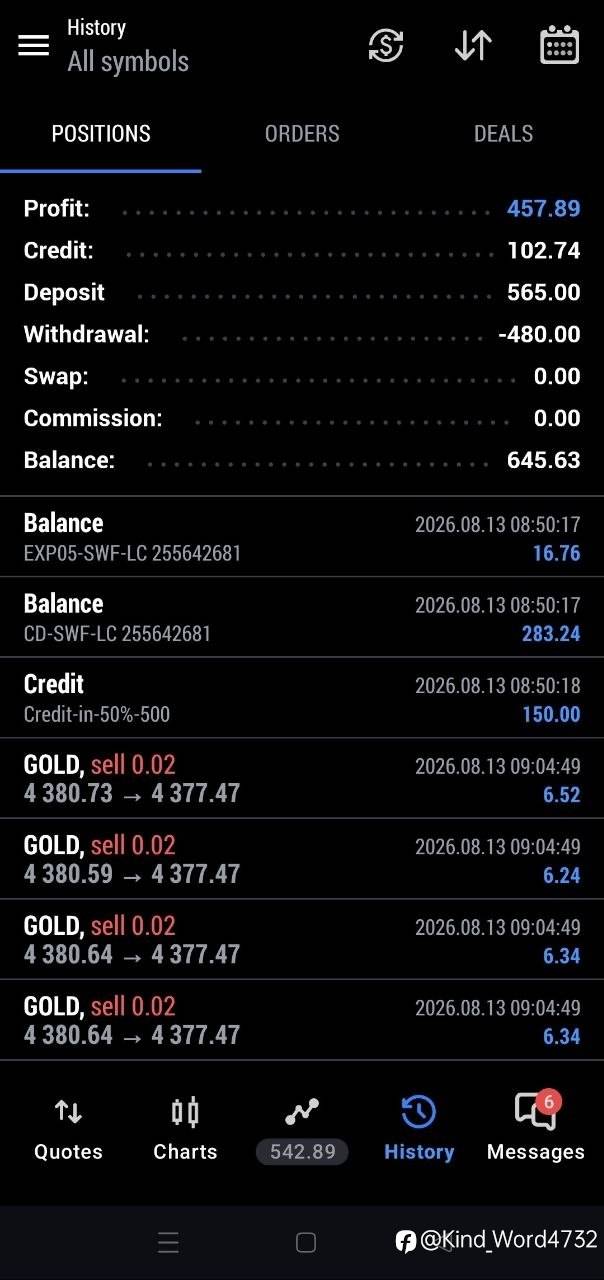
Task: Open the Messages tab
Action: [x=535, y=1130]
